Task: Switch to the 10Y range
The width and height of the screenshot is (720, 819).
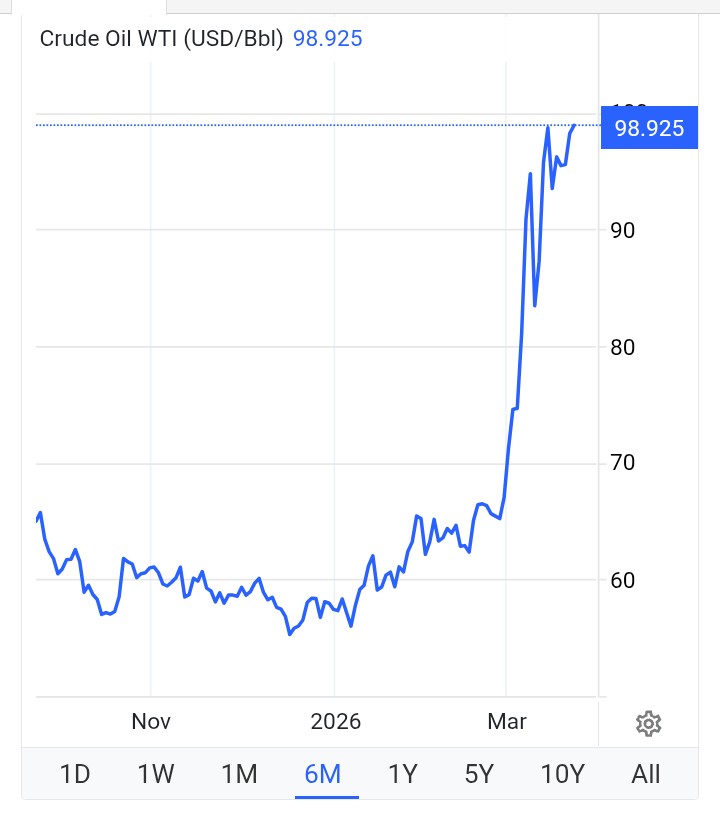Action: coord(562,774)
